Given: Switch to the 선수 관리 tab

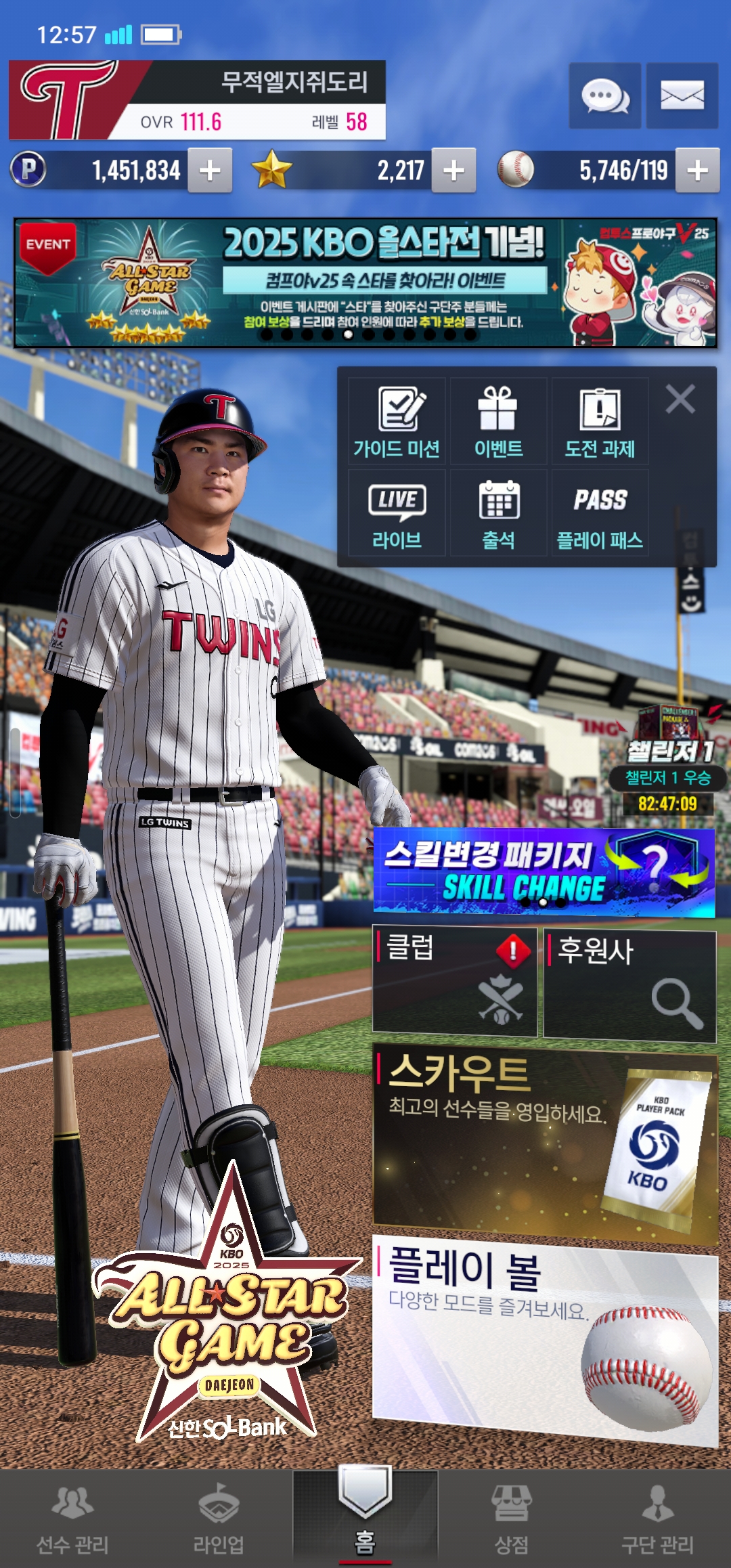Looking at the screenshot, I should [72, 1518].
